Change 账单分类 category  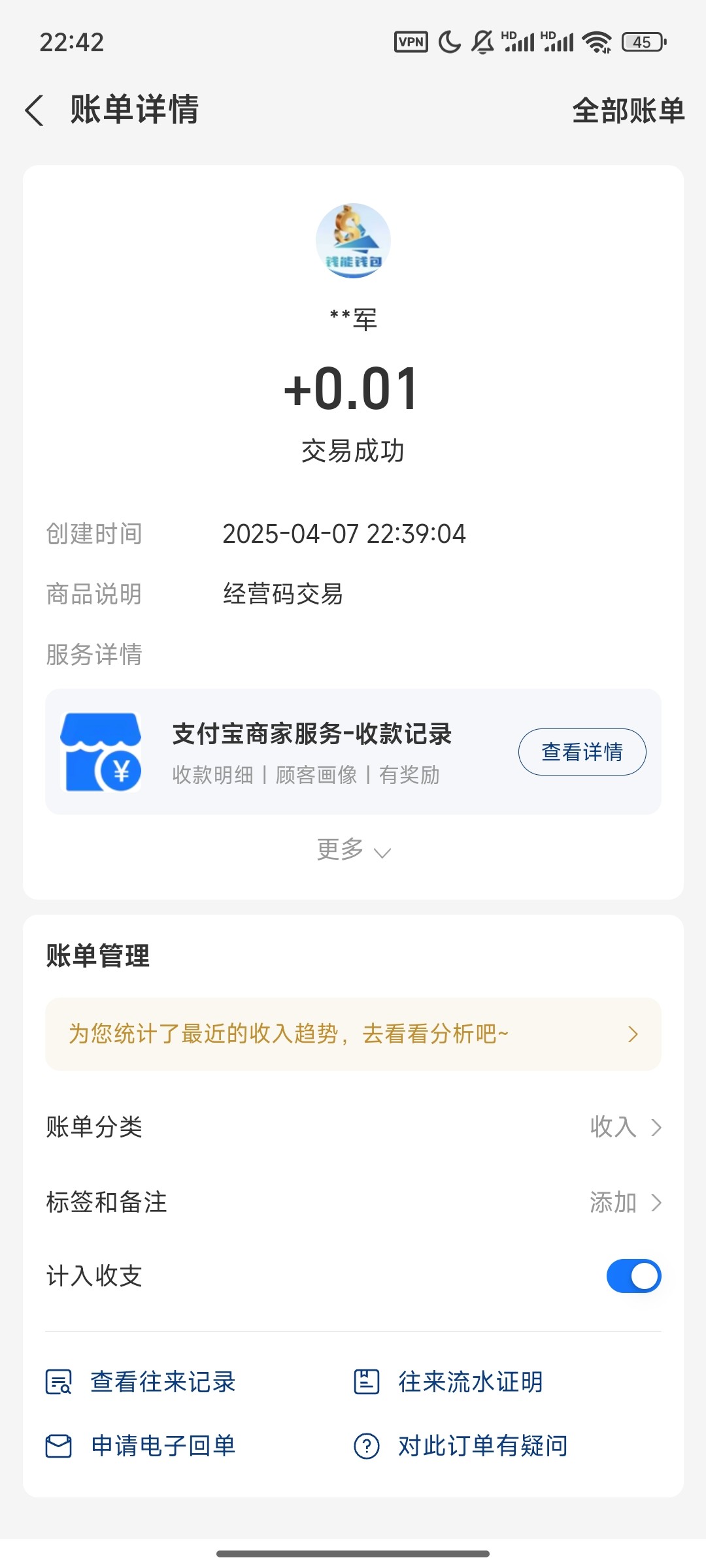[x=624, y=1127]
